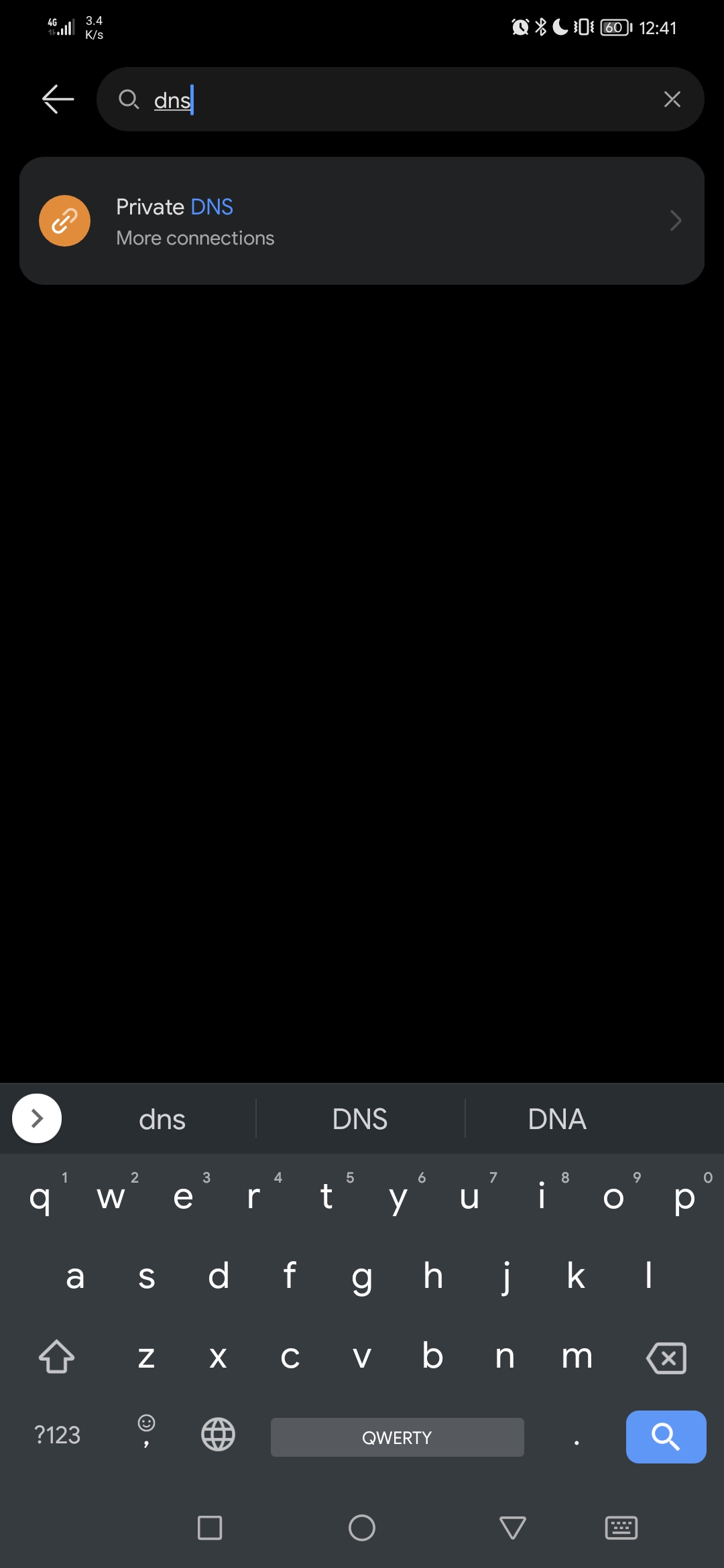Image resolution: width=724 pixels, height=1568 pixels.
Task: Tap the shift key
Action: pos(56,1358)
